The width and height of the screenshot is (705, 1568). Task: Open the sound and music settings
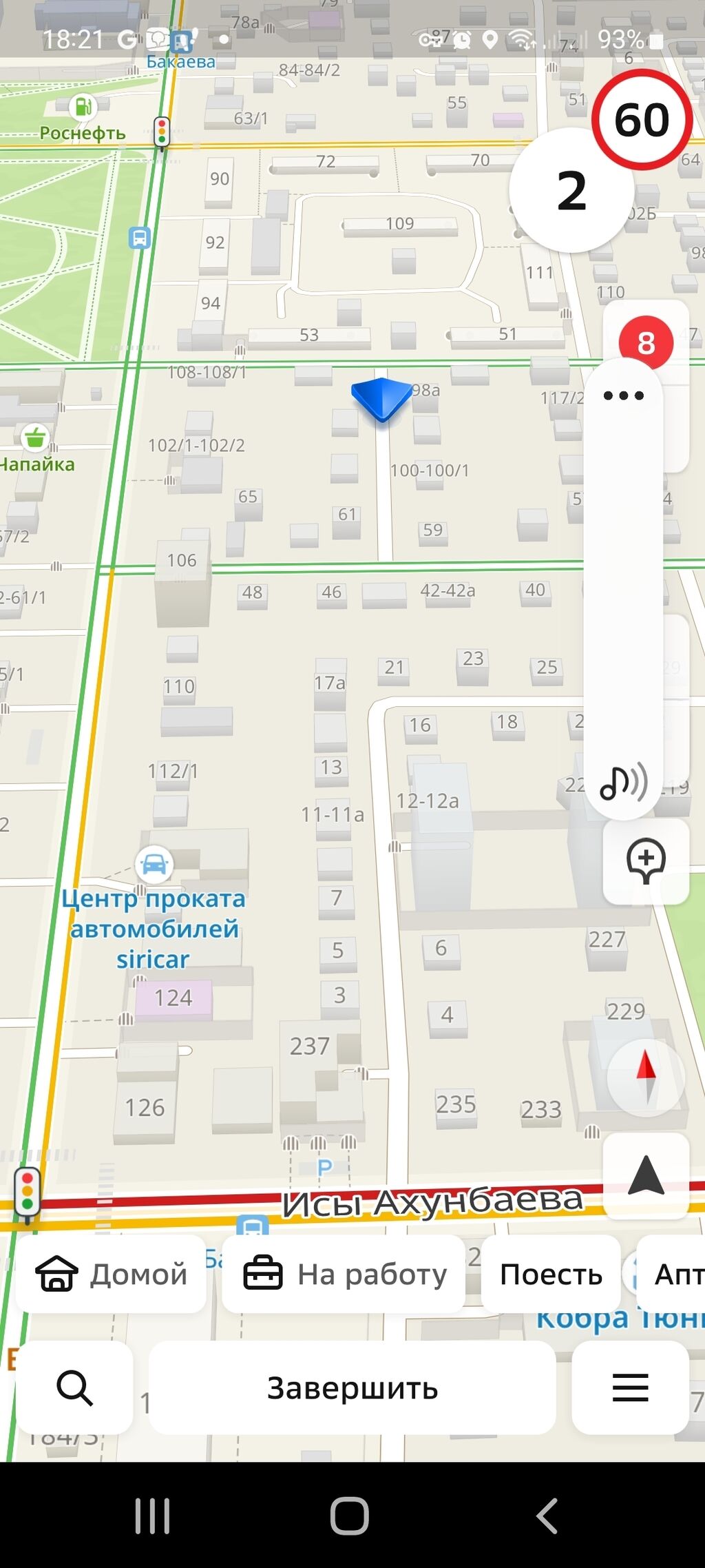point(624,782)
